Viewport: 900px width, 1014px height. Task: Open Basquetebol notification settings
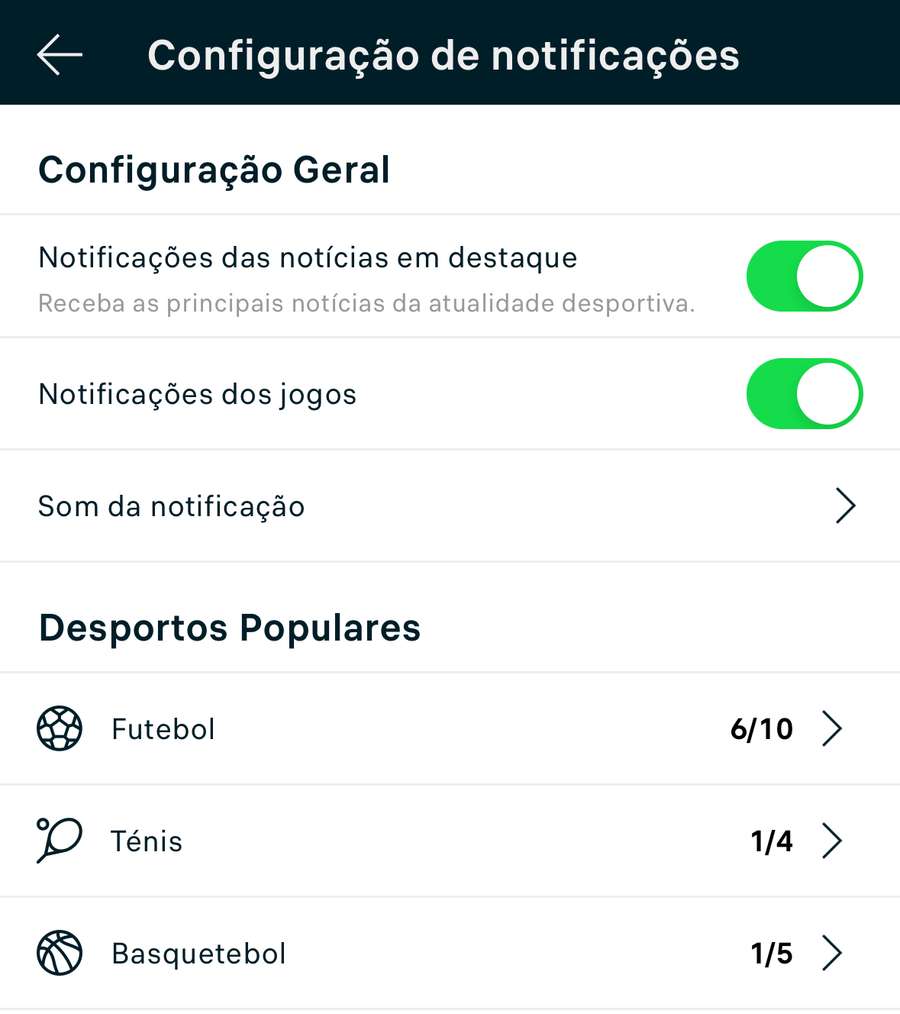(x=448, y=953)
